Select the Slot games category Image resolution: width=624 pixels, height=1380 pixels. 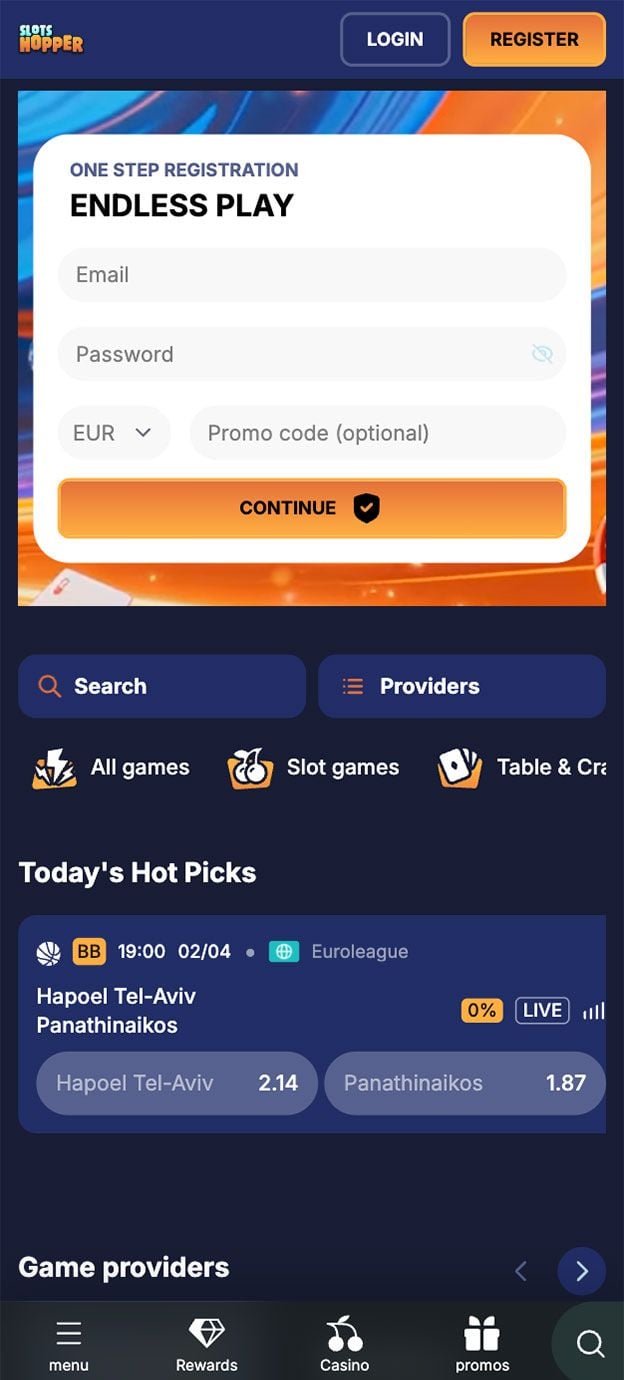(313, 768)
